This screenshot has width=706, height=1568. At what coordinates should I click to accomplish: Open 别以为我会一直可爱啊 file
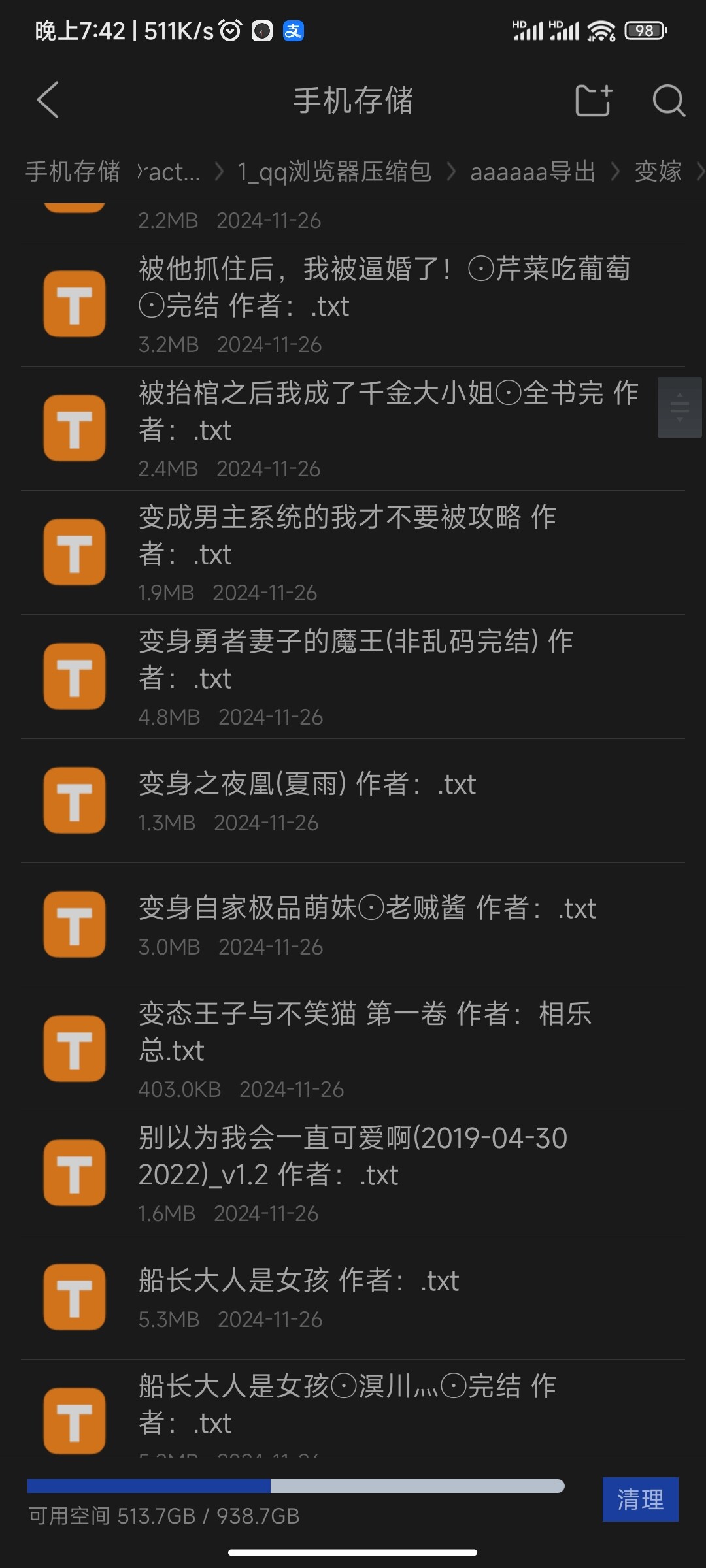tap(353, 1173)
